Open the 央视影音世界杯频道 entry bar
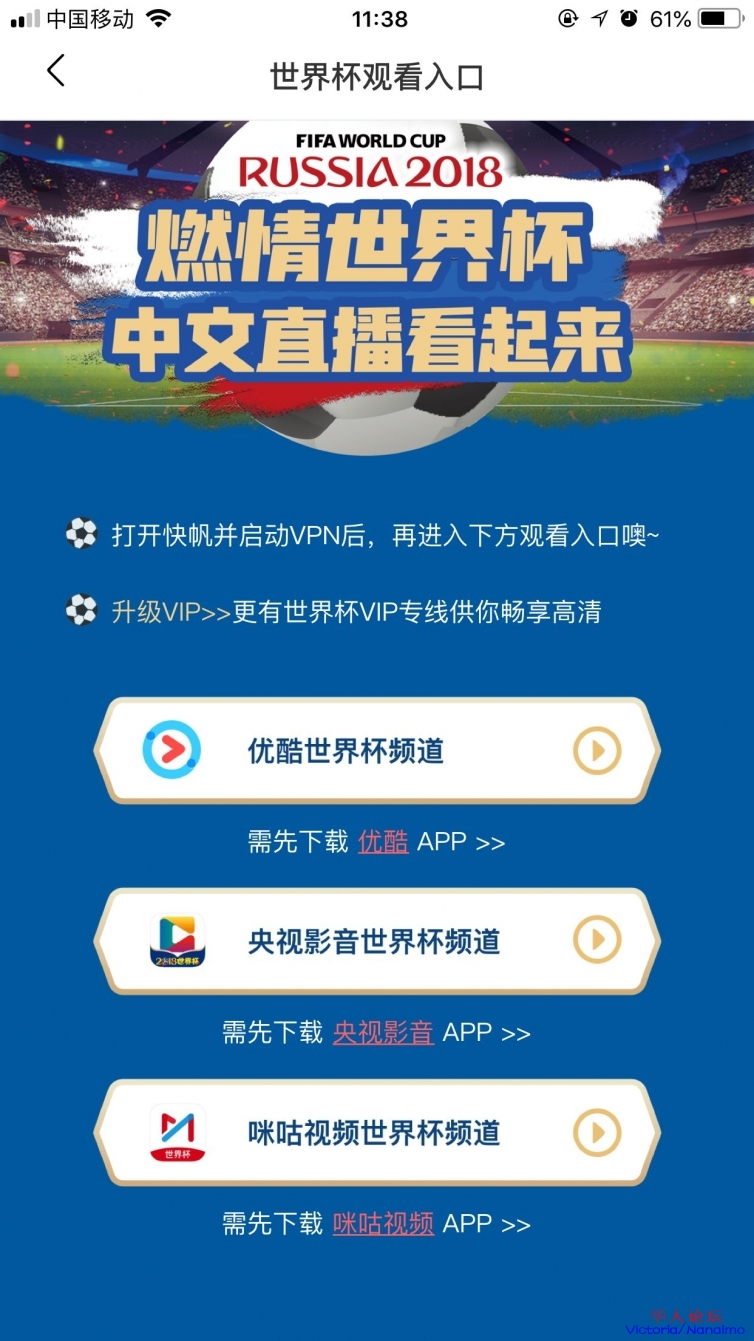Image resolution: width=754 pixels, height=1341 pixels. coord(377,941)
